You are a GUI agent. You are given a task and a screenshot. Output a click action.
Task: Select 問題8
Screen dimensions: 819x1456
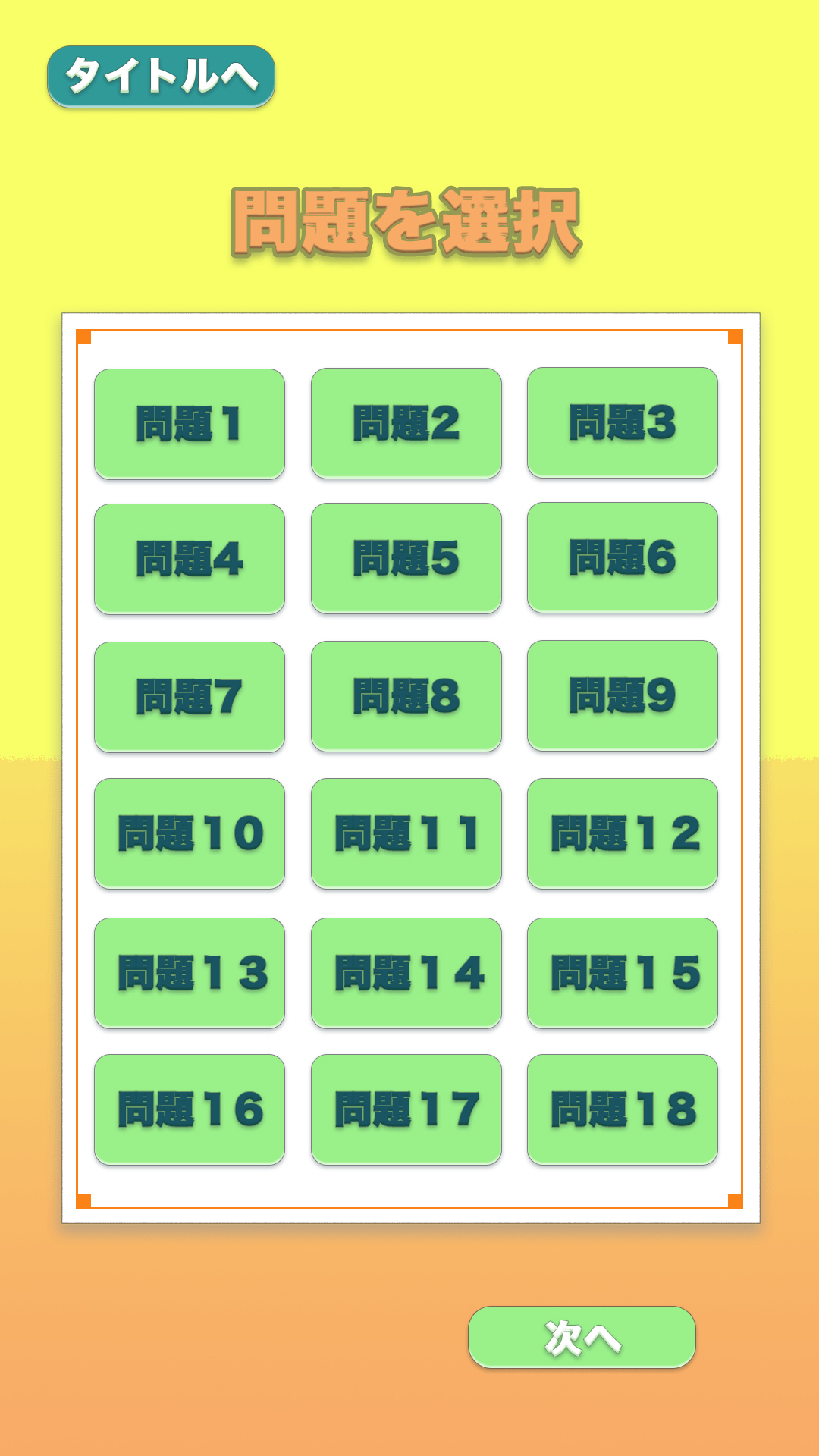pyautogui.click(x=406, y=696)
